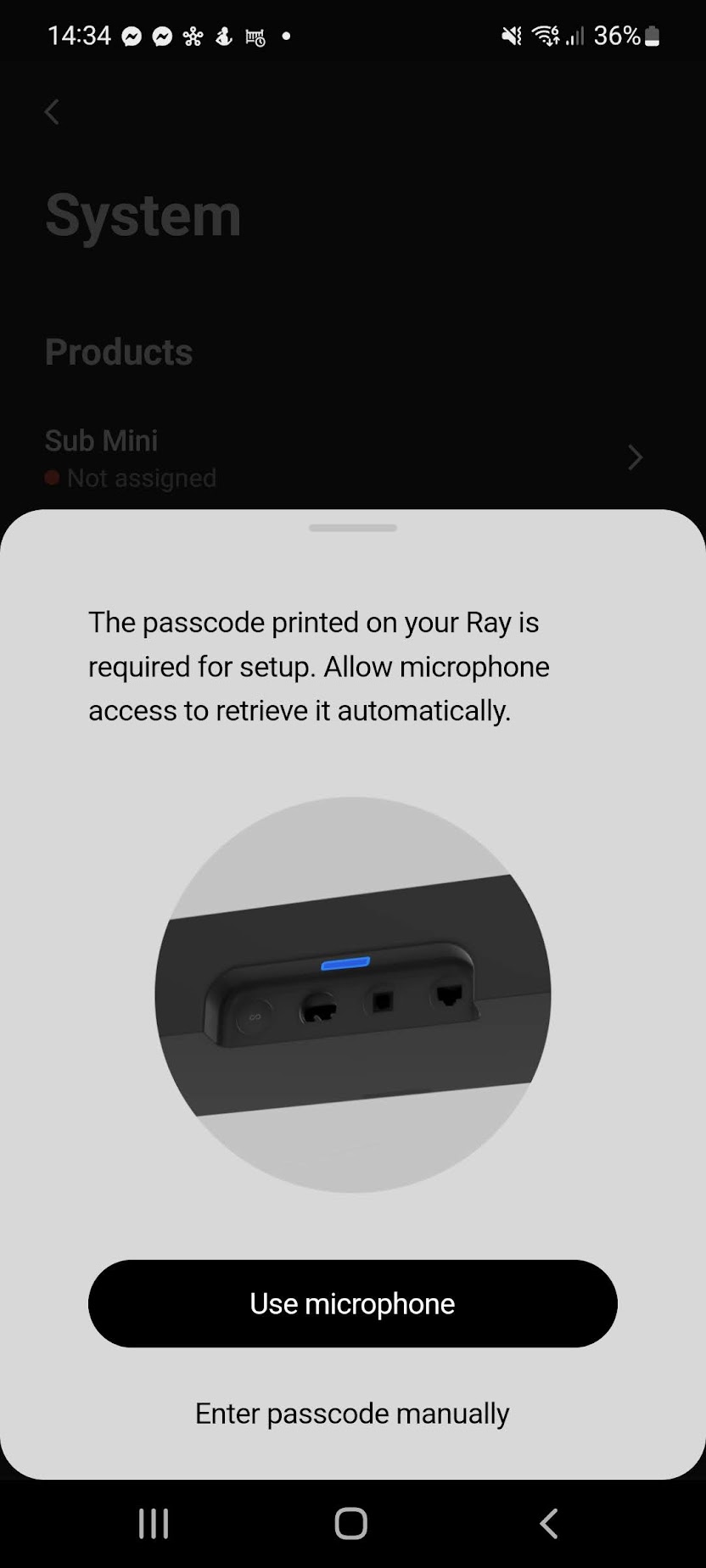Choose Enter passcode manually

tap(352, 1414)
